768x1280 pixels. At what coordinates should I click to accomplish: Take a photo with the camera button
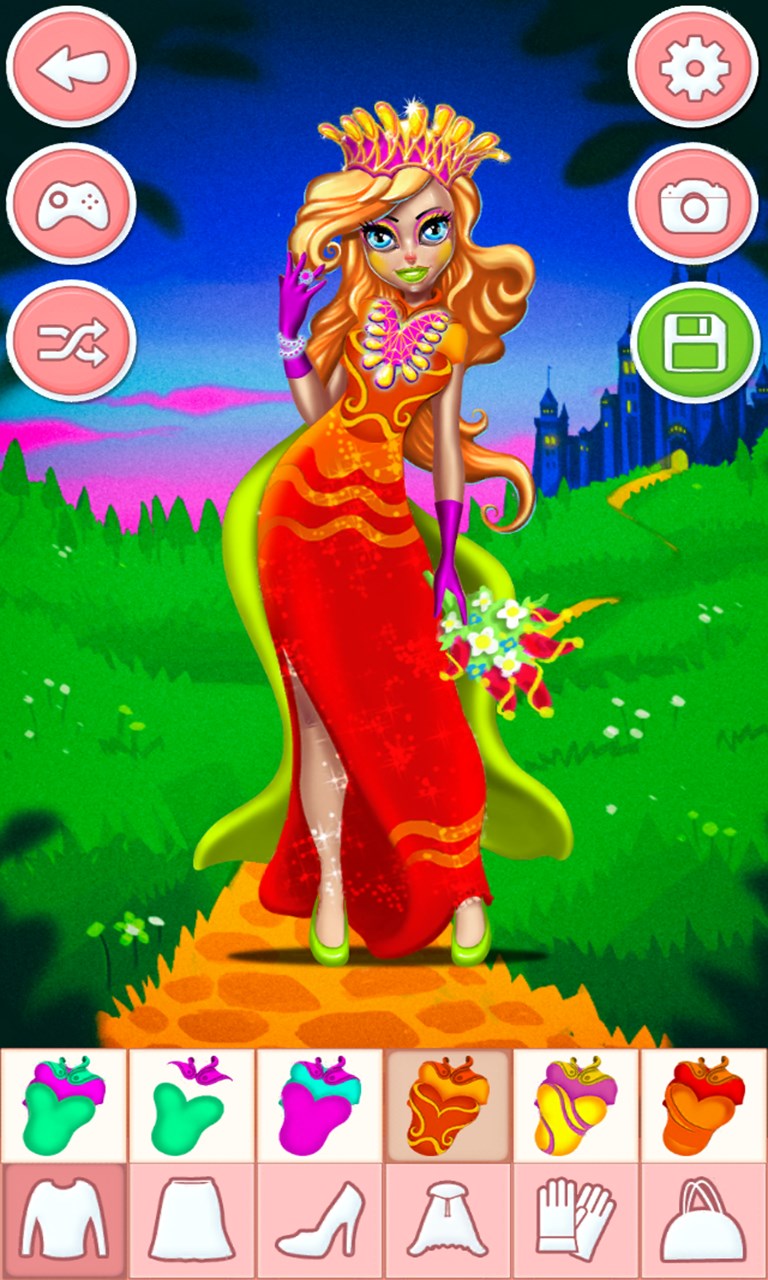pyautogui.click(x=694, y=205)
